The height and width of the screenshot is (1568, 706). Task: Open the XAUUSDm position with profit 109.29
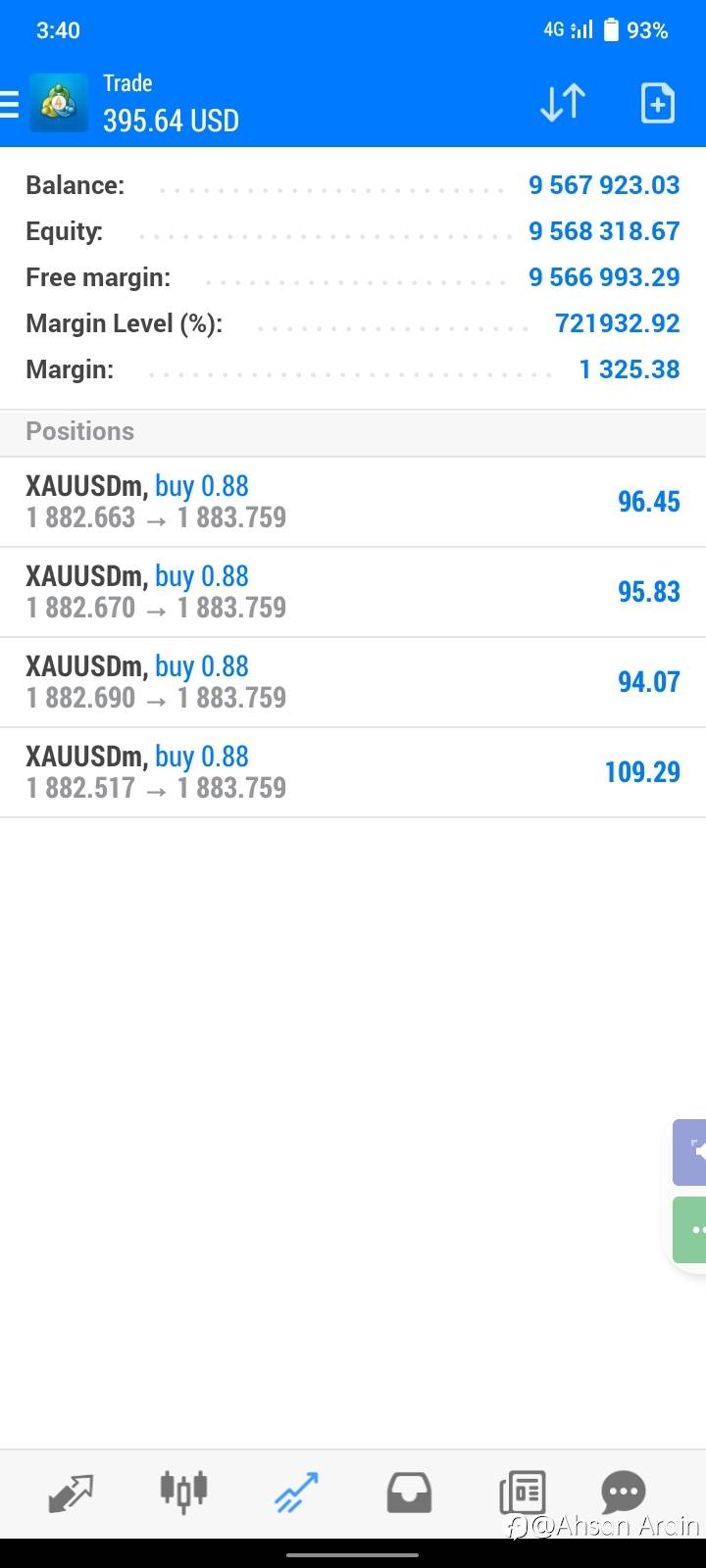click(353, 772)
